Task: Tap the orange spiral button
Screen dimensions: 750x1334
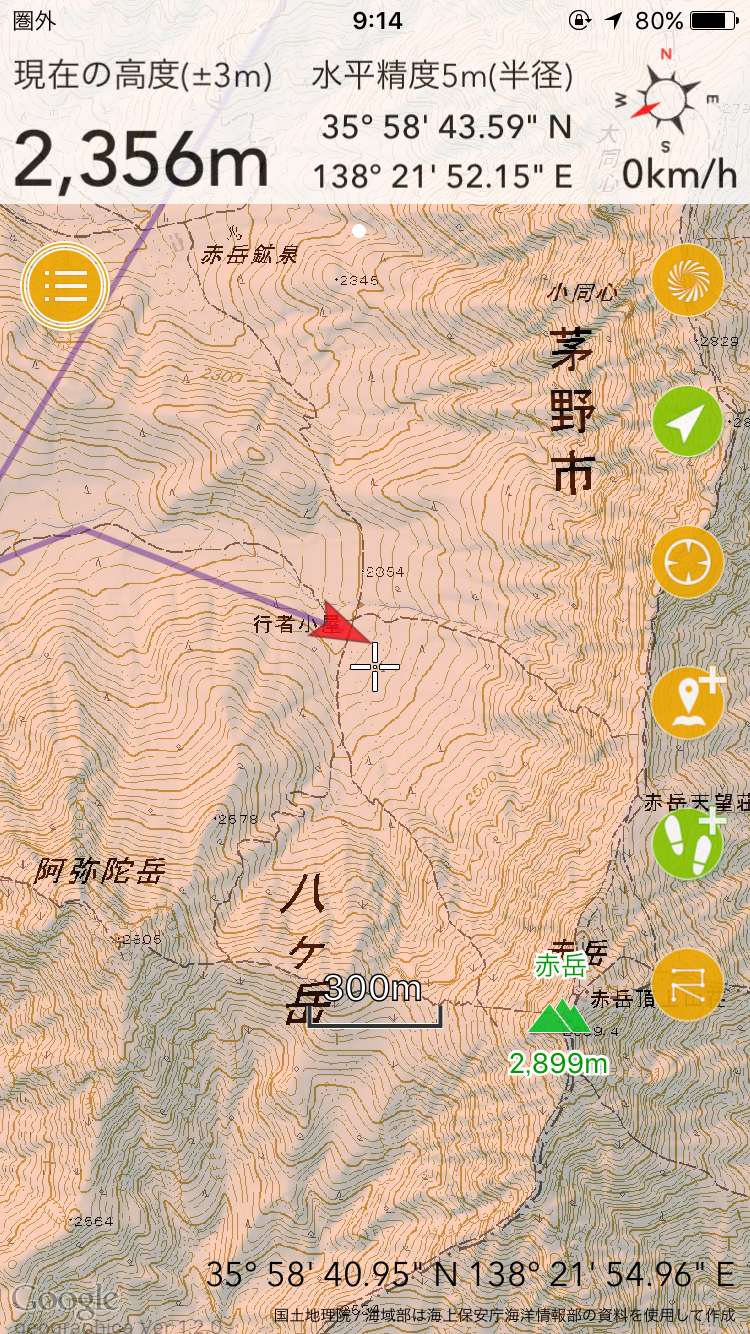Action: coord(688,281)
